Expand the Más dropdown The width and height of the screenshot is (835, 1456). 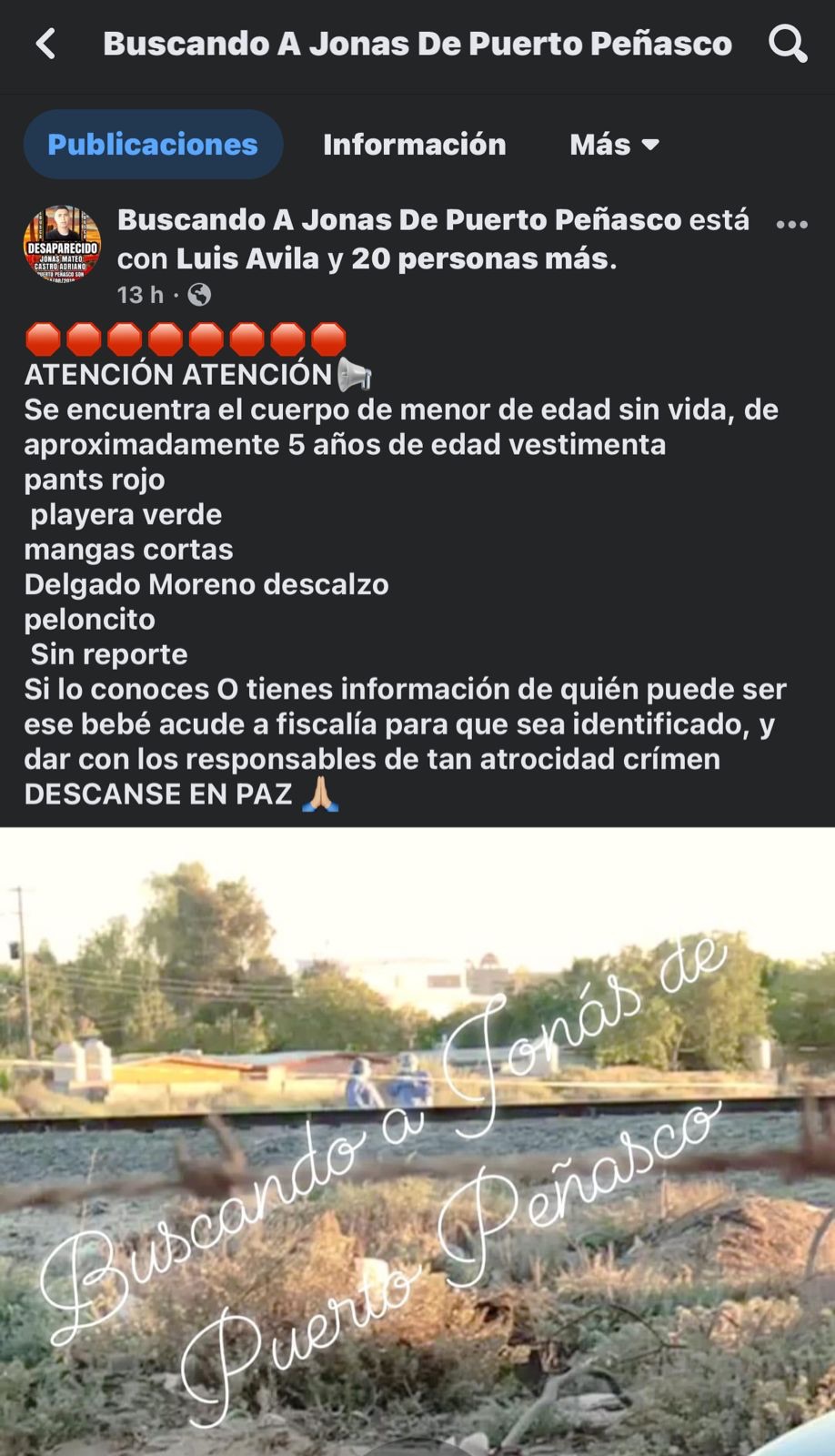pos(614,145)
